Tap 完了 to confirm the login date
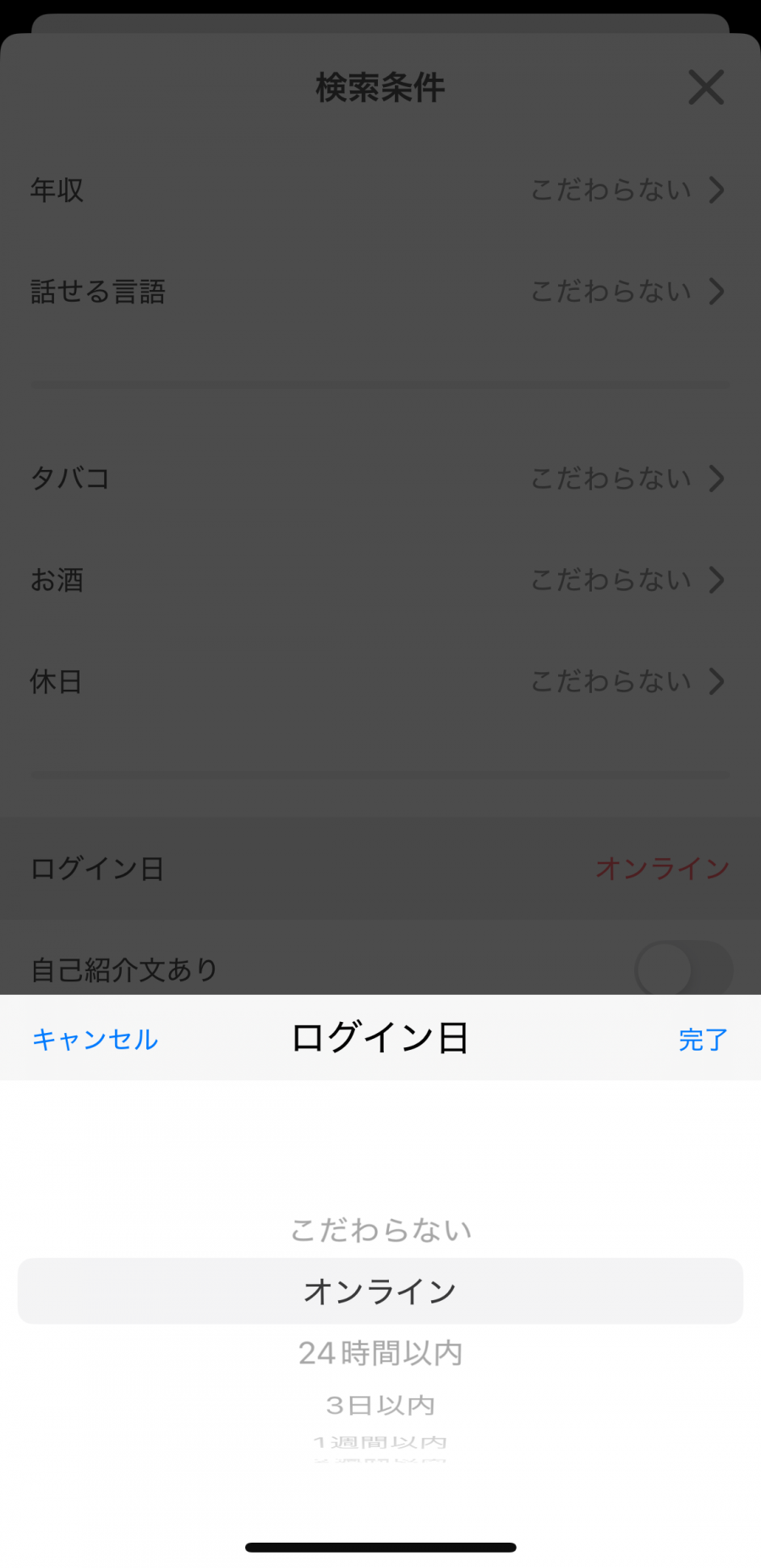761x1568 pixels. (x=702, y=1039)
